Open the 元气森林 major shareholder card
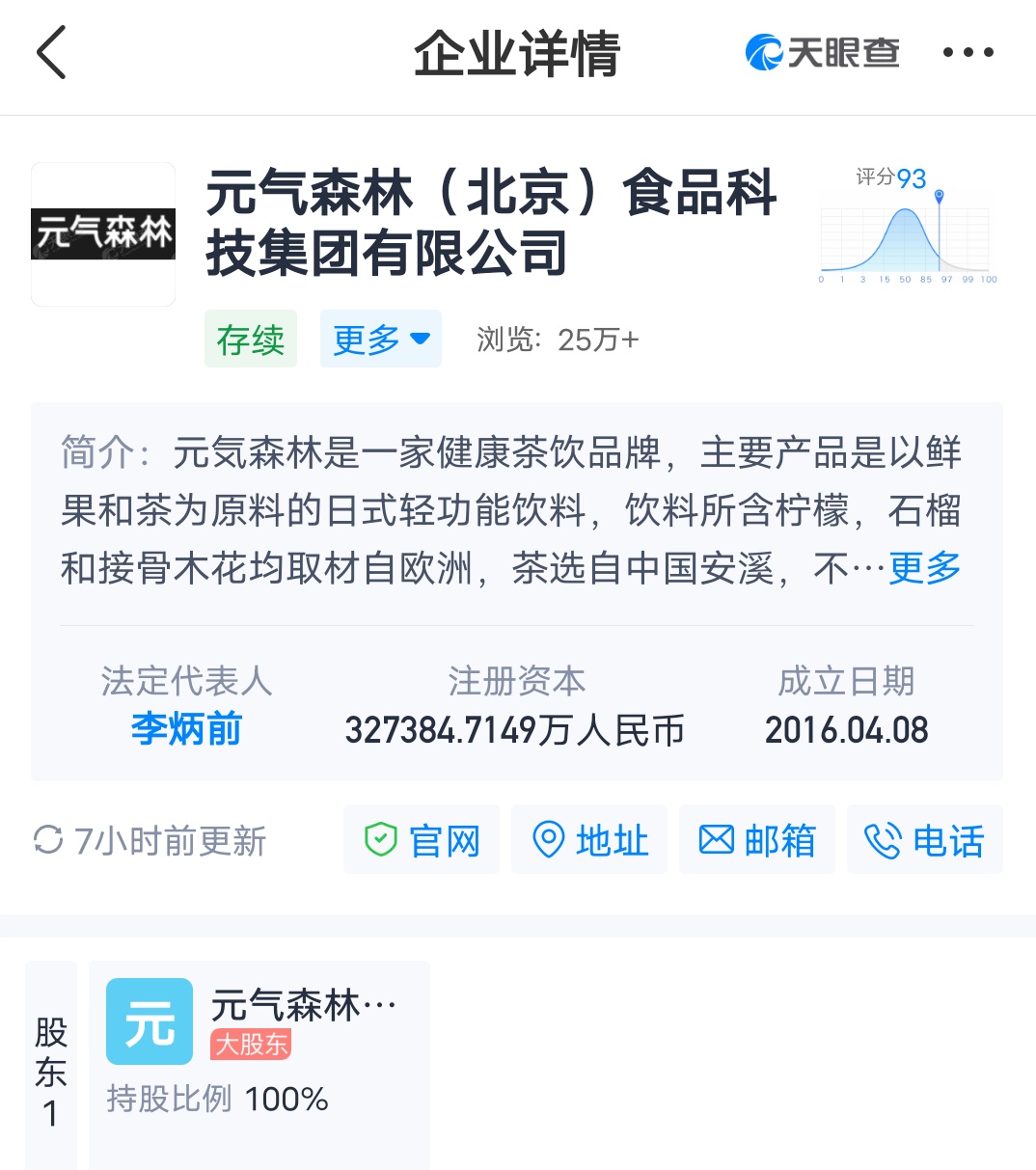This screenshot has width=1036, height=1170. 259,1051
